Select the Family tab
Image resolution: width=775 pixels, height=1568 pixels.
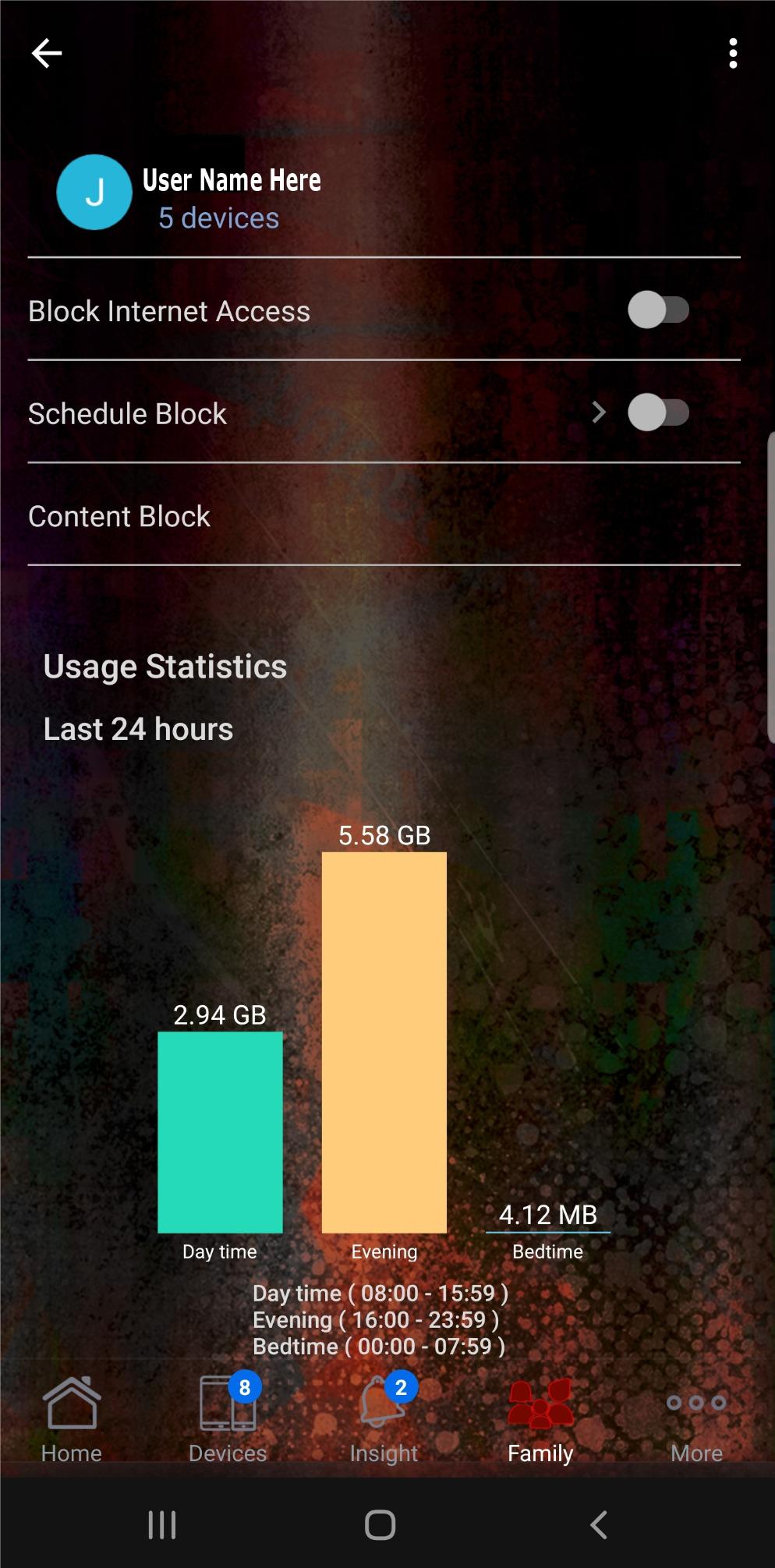[540, 1419]
